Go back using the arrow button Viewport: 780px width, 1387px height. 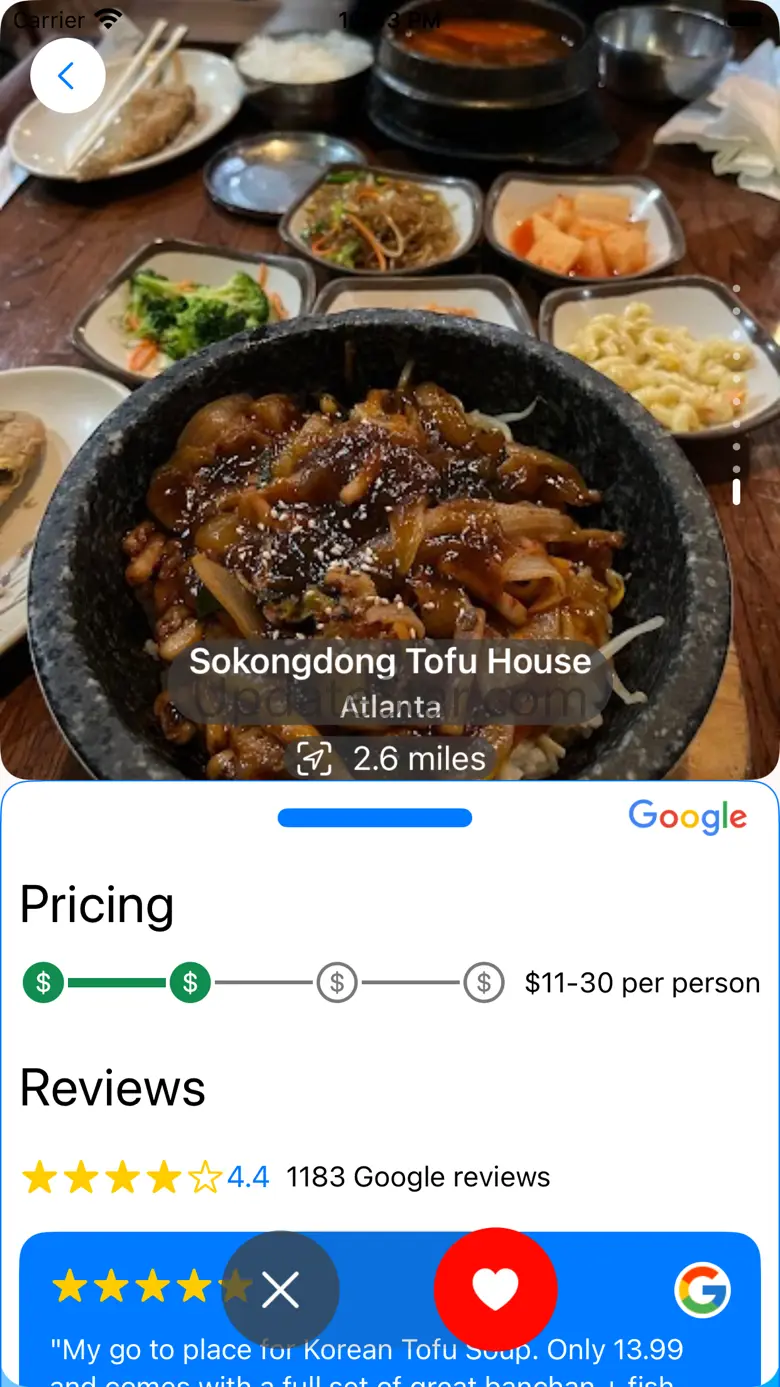click(68, 76)
